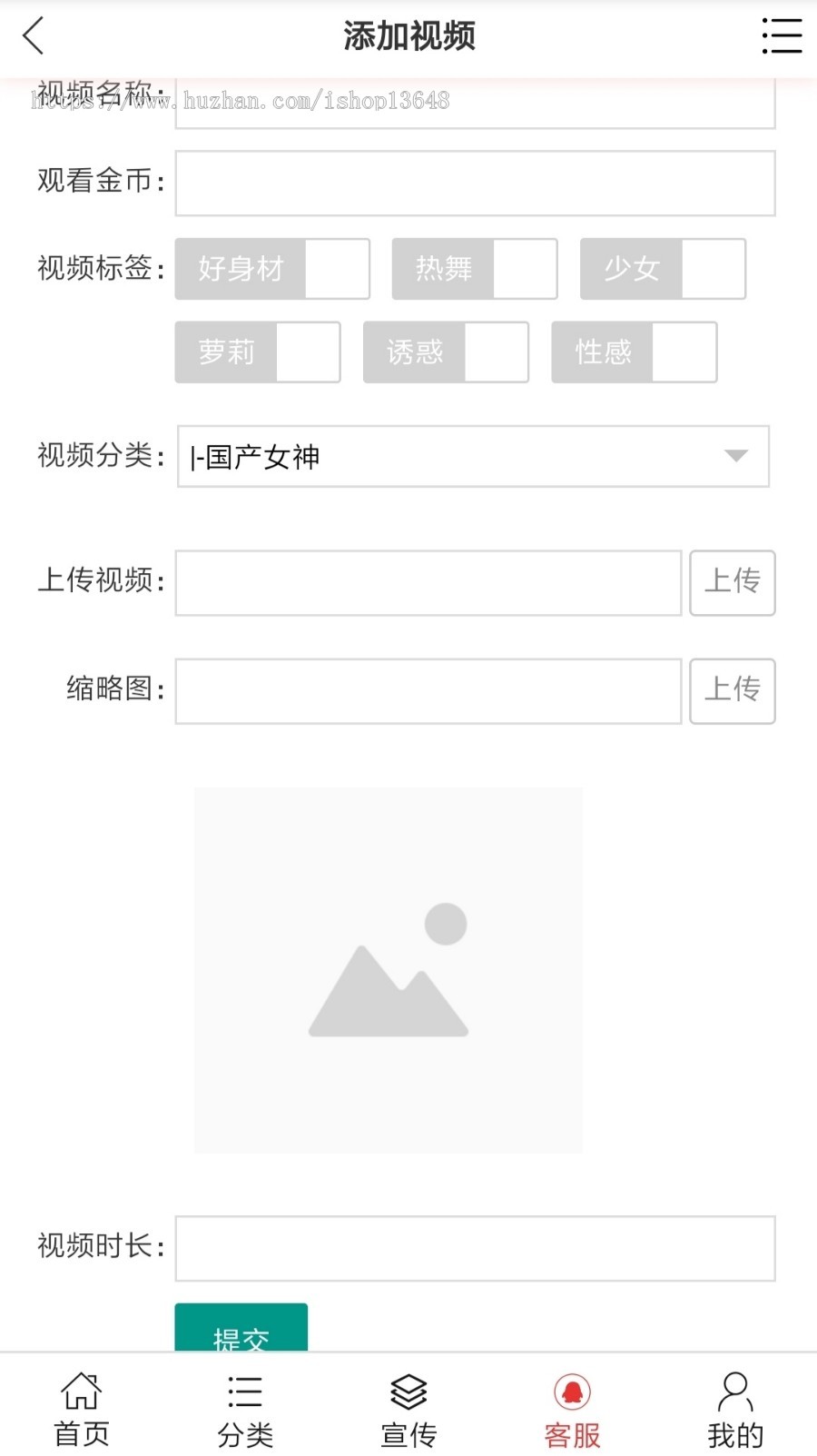Tap the 上传视频 path field
817x1456 pixels.
(428, 582)
